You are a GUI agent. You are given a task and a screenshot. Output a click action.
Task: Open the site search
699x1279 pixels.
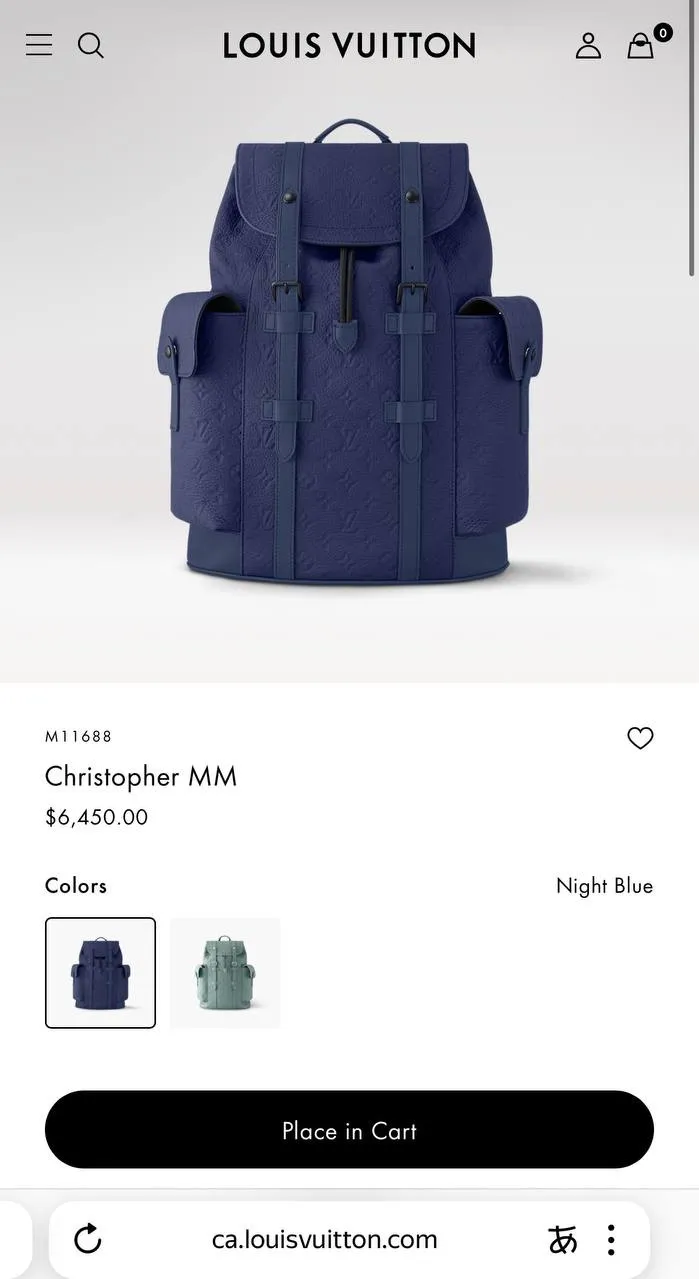point(91,45)
